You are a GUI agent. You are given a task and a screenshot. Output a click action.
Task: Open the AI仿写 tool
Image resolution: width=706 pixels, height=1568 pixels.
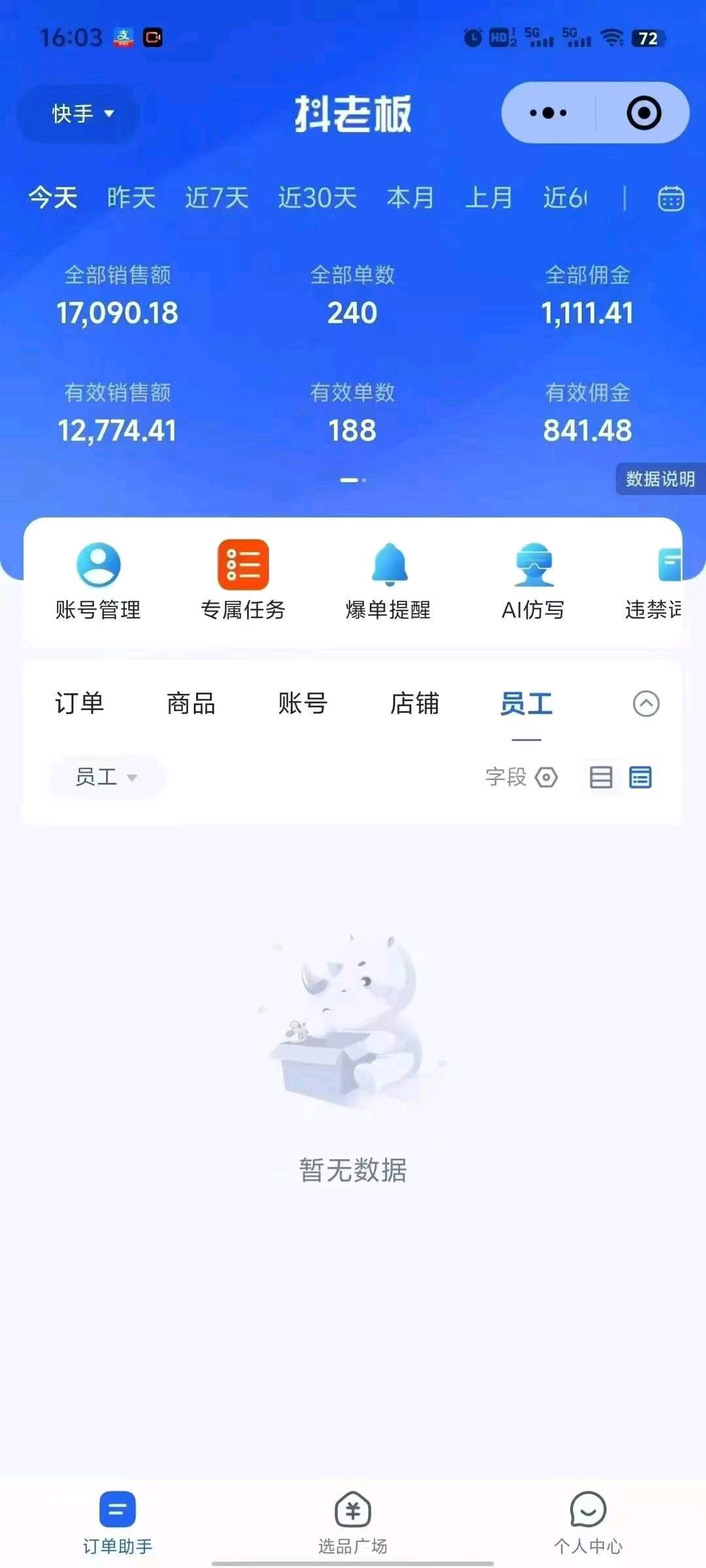click(x=533, y=581)
